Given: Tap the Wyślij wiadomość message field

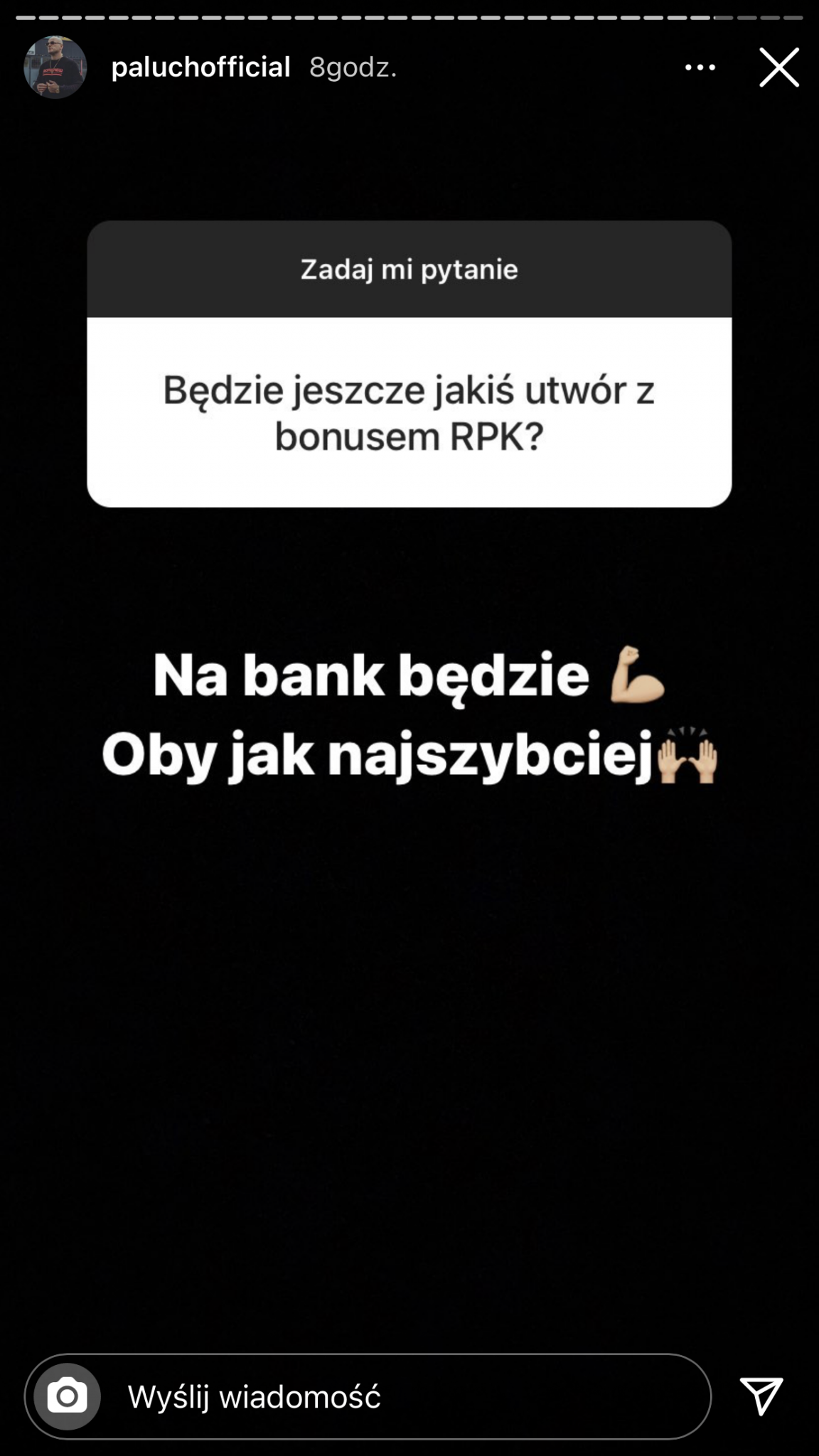Looking at the screenshot, I should [398, 1396].
